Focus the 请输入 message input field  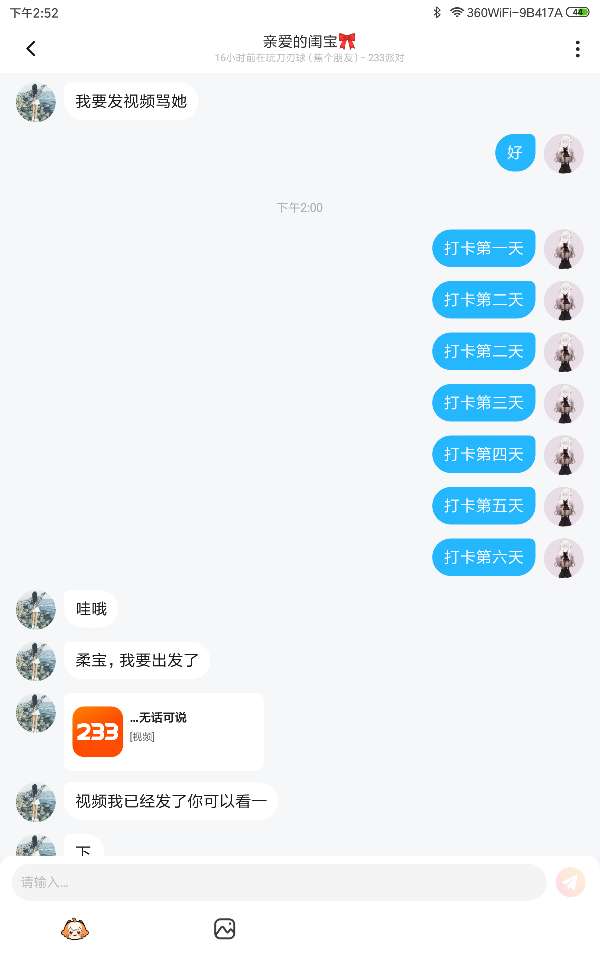(x=278, y=882)
